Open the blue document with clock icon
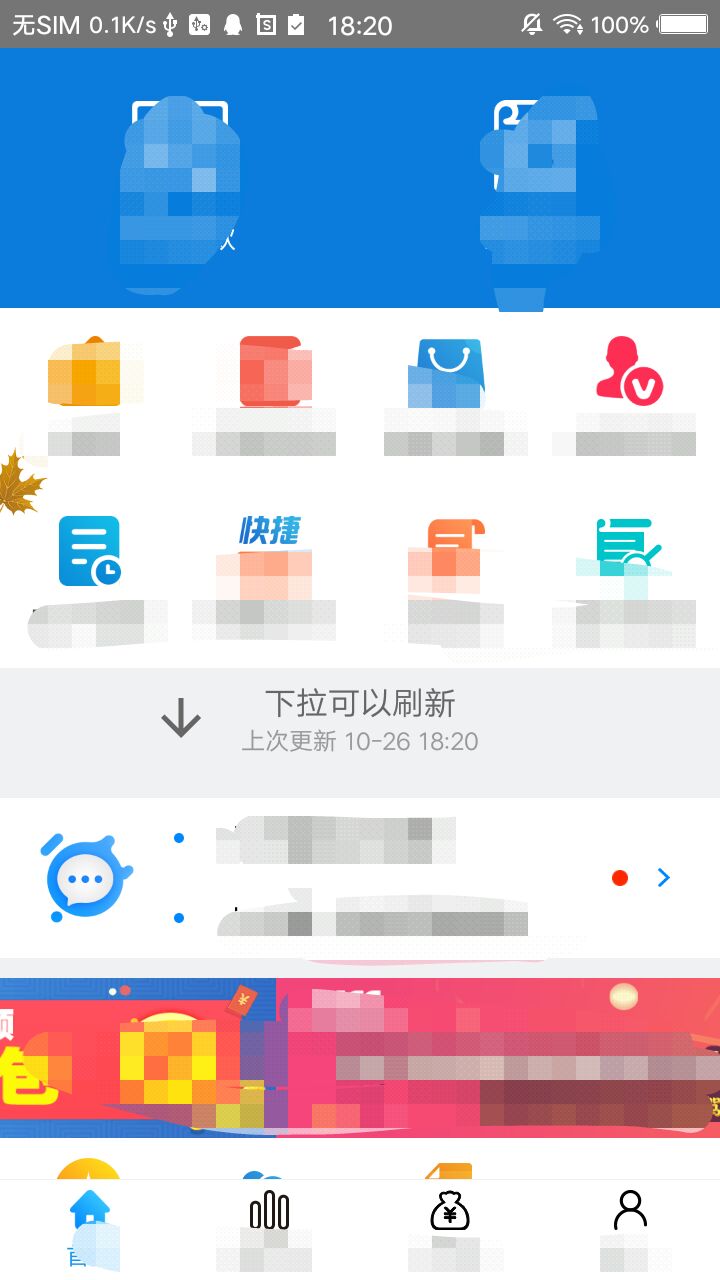The height and width of the screenshot is (1280, 720). pyautogui.click(x=90, y=552)
